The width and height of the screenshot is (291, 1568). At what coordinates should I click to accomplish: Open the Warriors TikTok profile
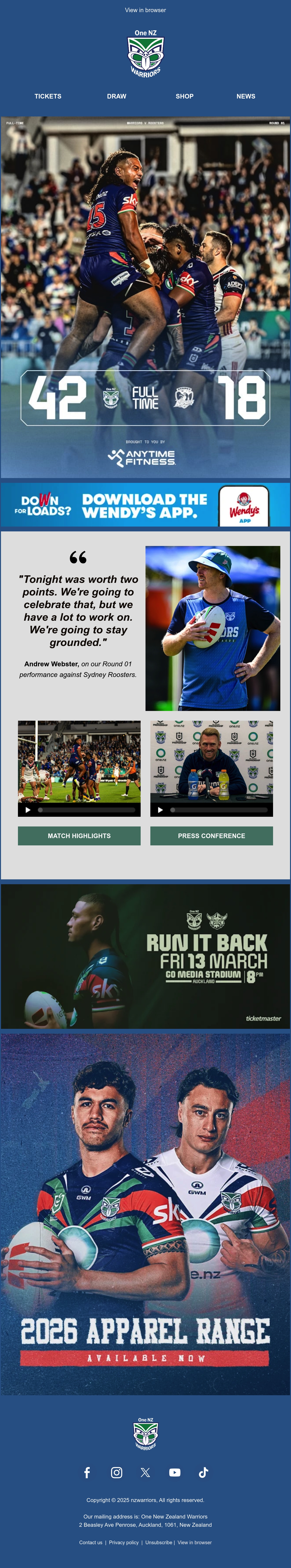(x=203, y=1472)
